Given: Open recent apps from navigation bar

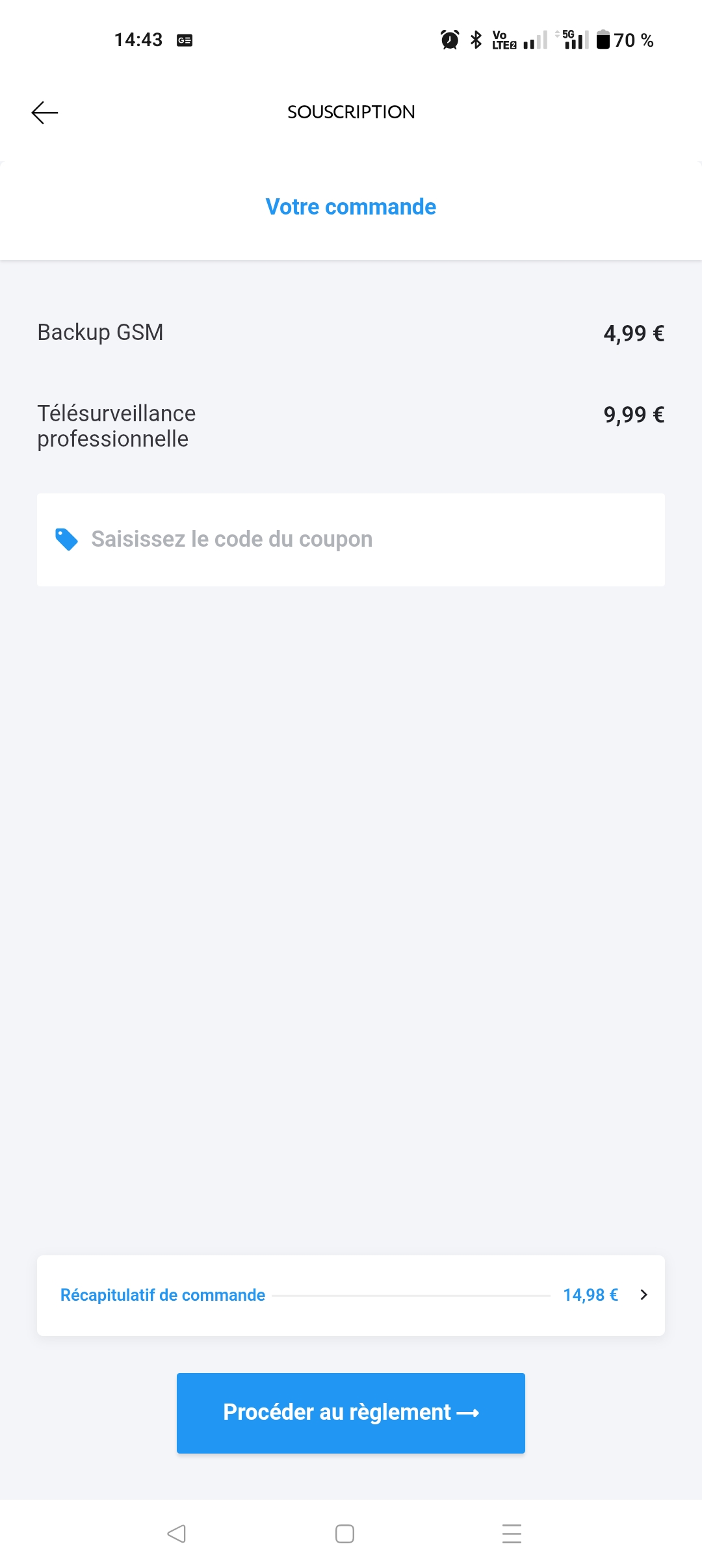Looking at the screenshot, I should tap(512, 1534).
